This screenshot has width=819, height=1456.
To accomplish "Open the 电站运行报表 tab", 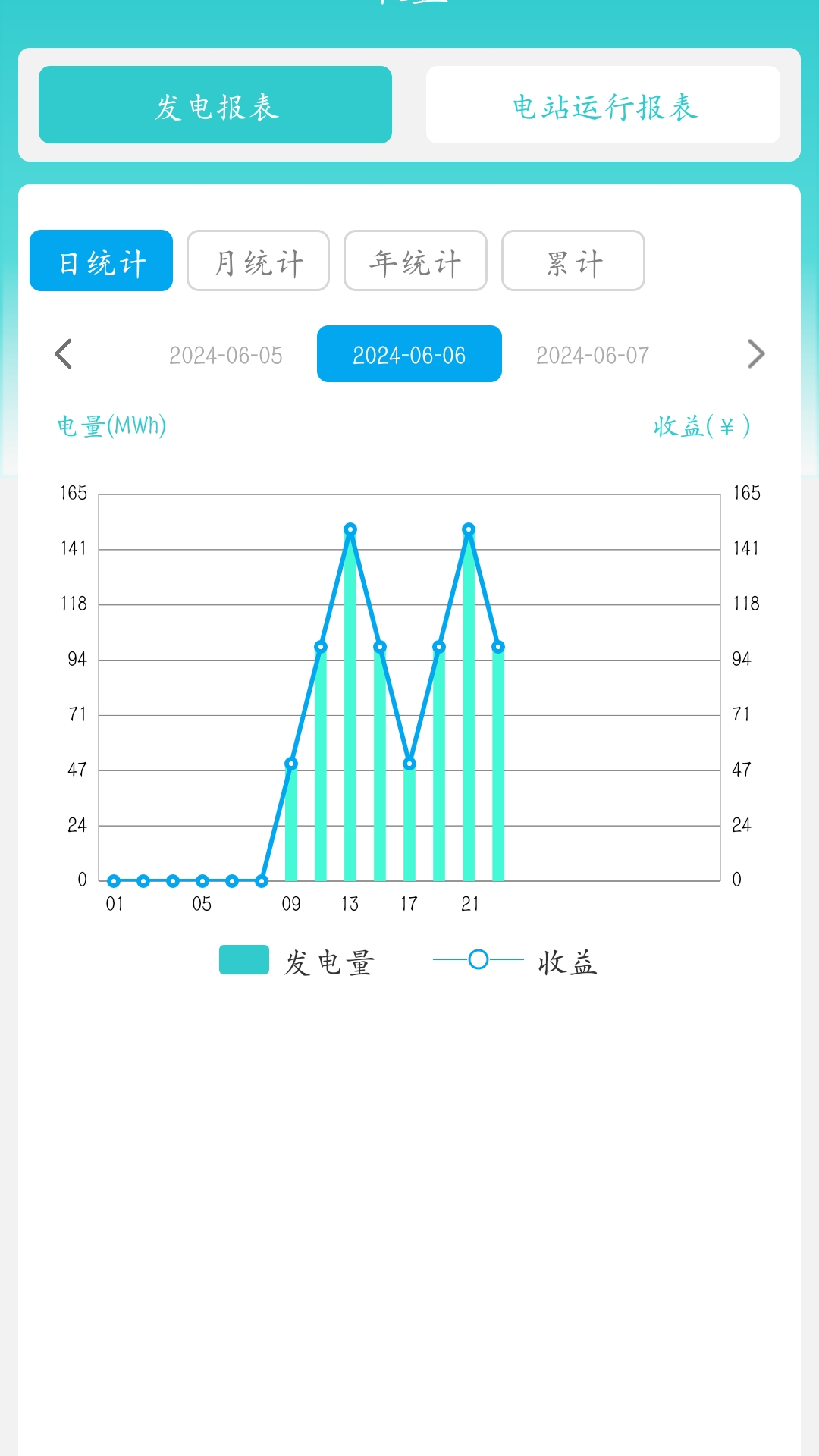I will [x=603, y=105].
